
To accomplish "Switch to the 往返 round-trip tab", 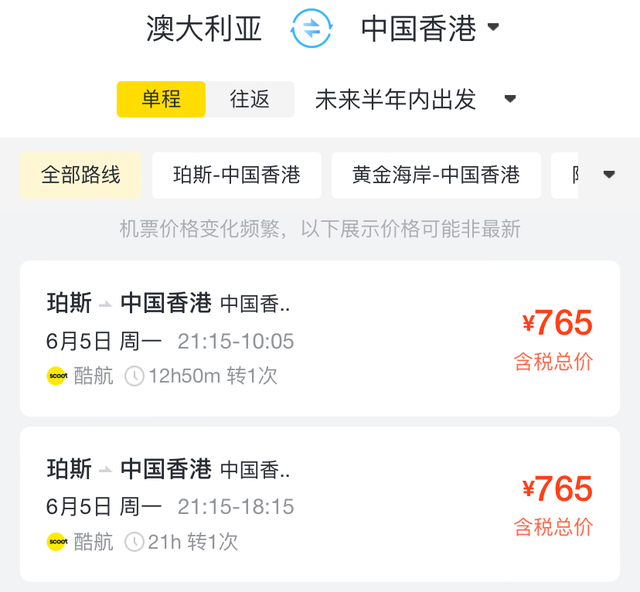I will (x=250, y=99).
